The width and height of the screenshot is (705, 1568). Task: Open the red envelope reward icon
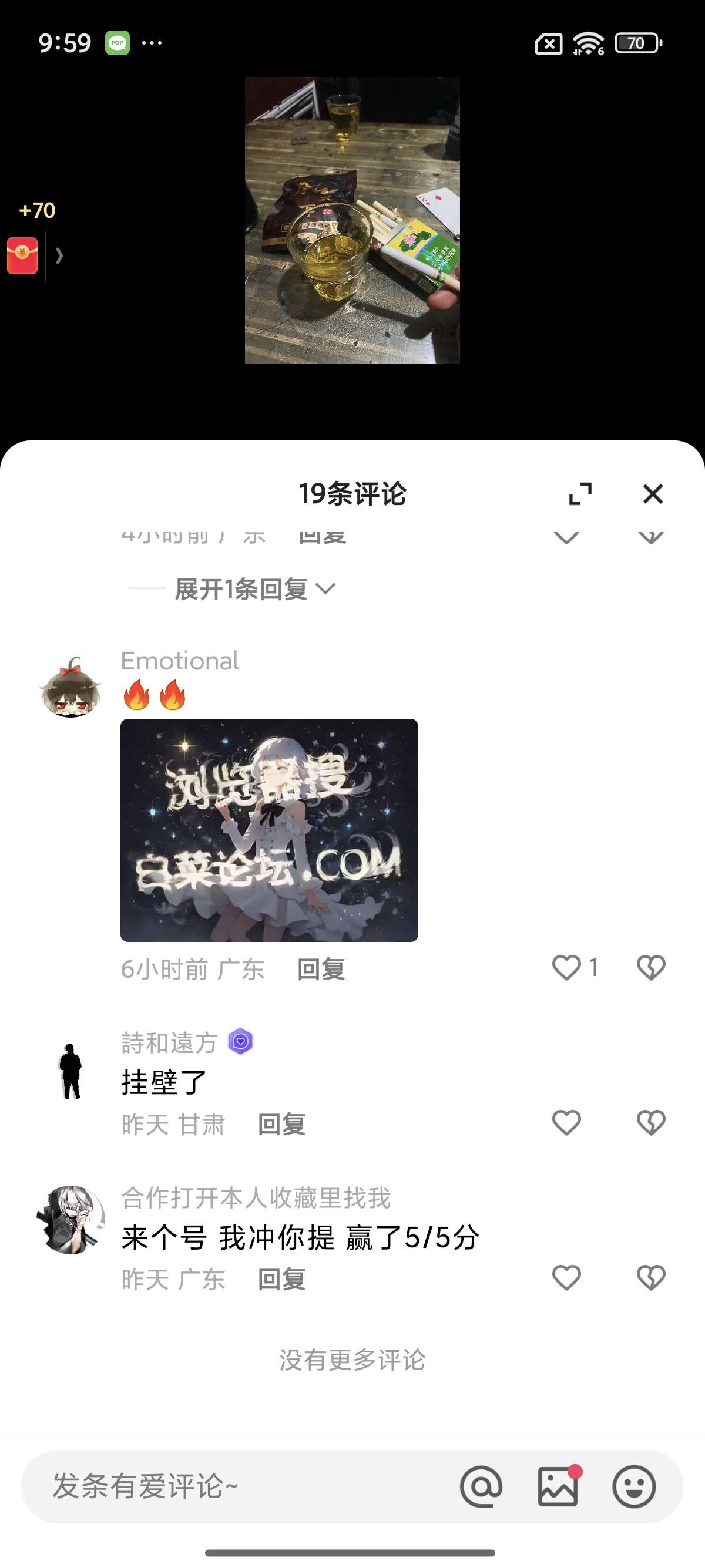22,255
